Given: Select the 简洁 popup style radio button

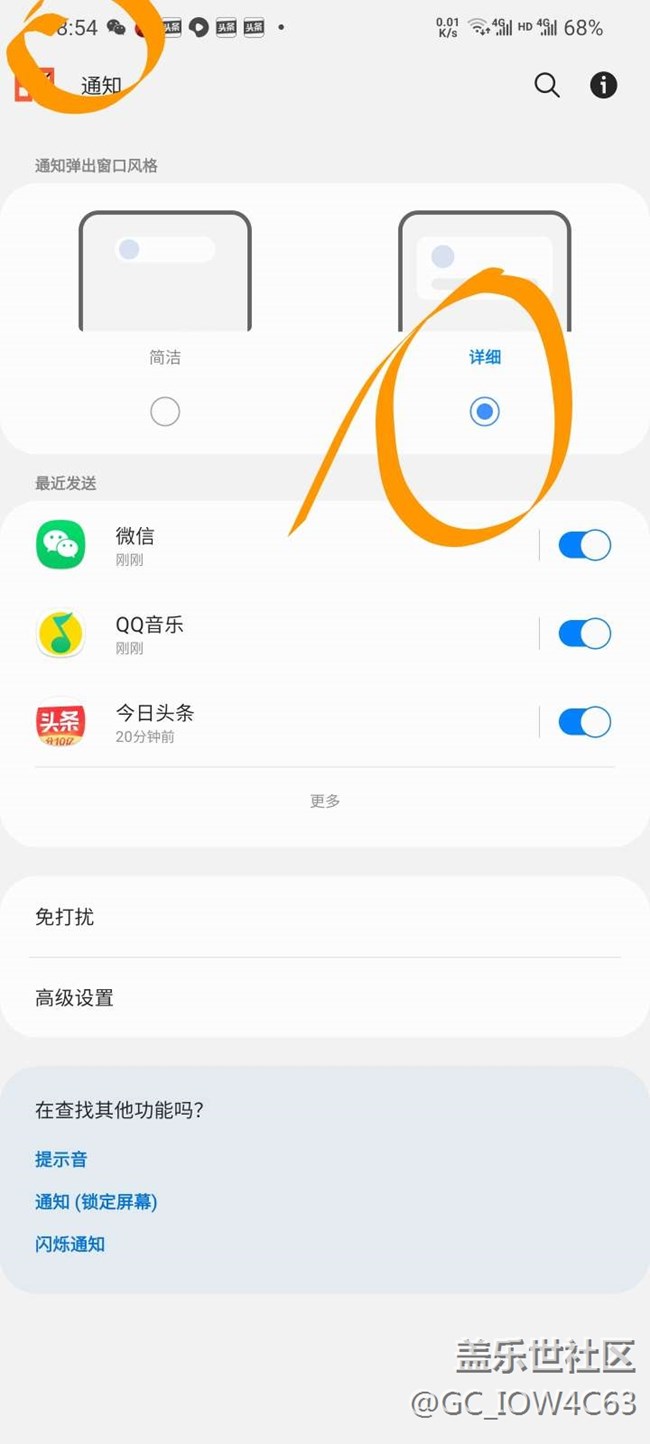Looking at the screenshot, I should click(x=165, y=411).
